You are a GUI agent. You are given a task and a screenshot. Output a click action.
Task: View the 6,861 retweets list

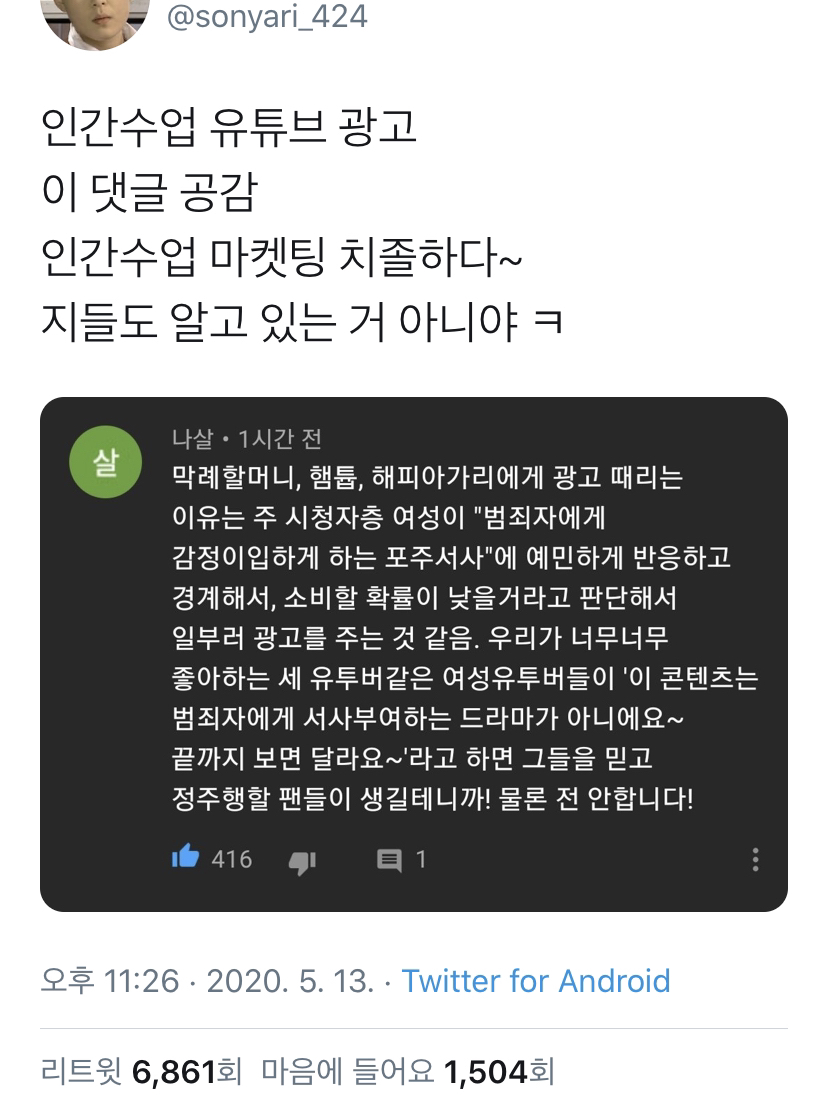point(141,1071)
